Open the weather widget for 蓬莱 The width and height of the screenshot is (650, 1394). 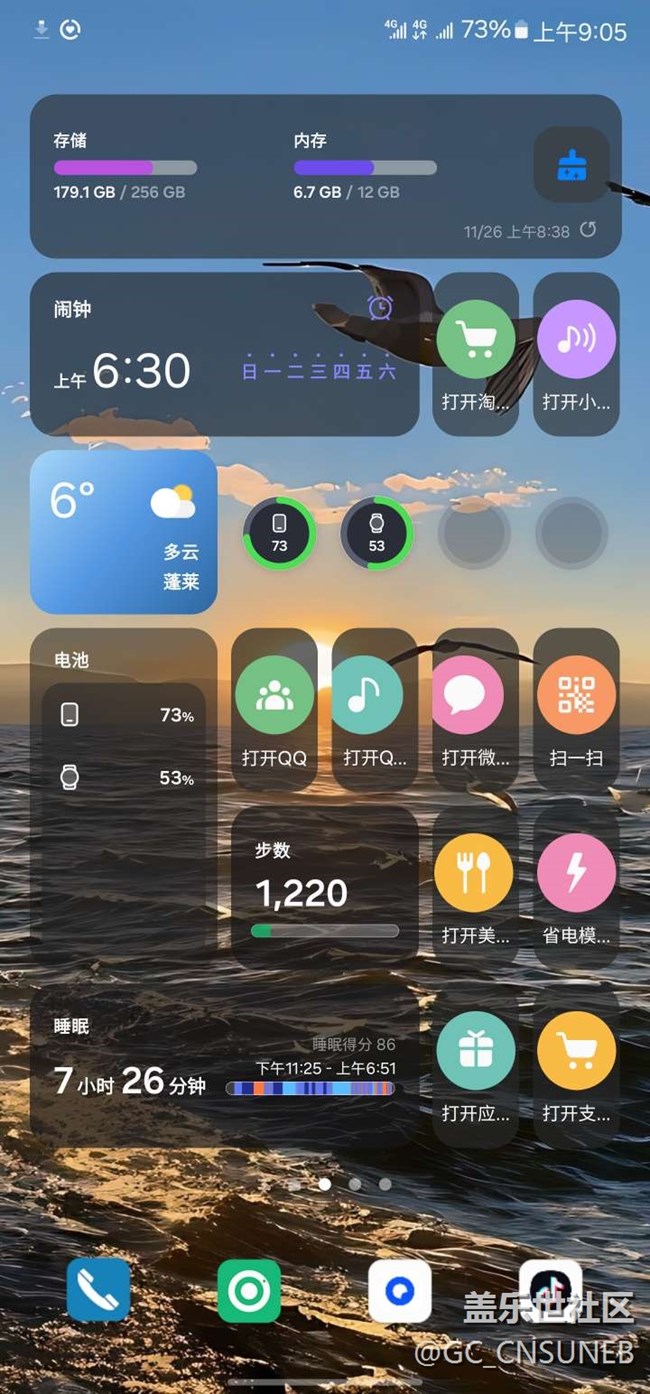point(124,531)
